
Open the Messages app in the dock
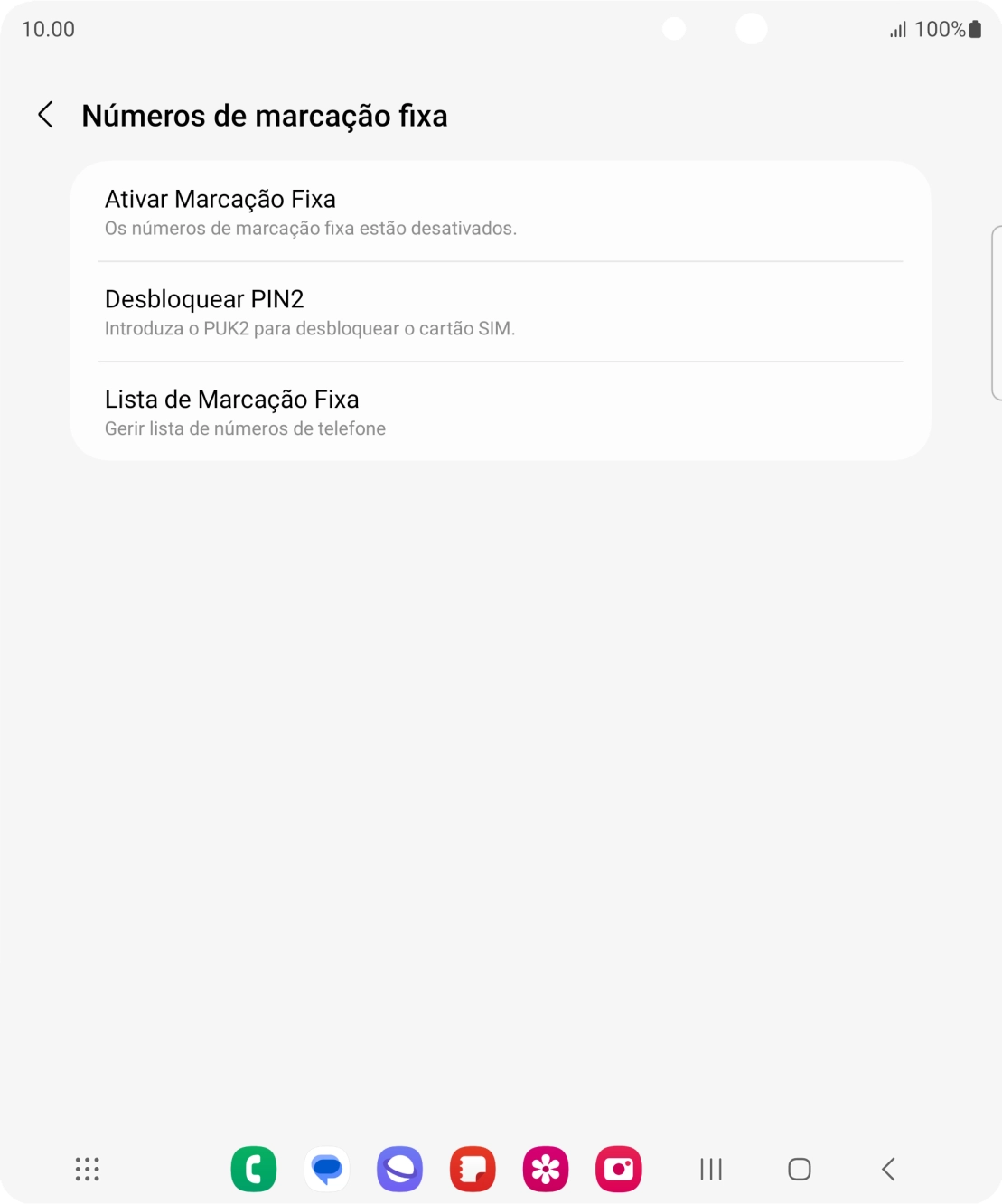[x=327, y=1168]
